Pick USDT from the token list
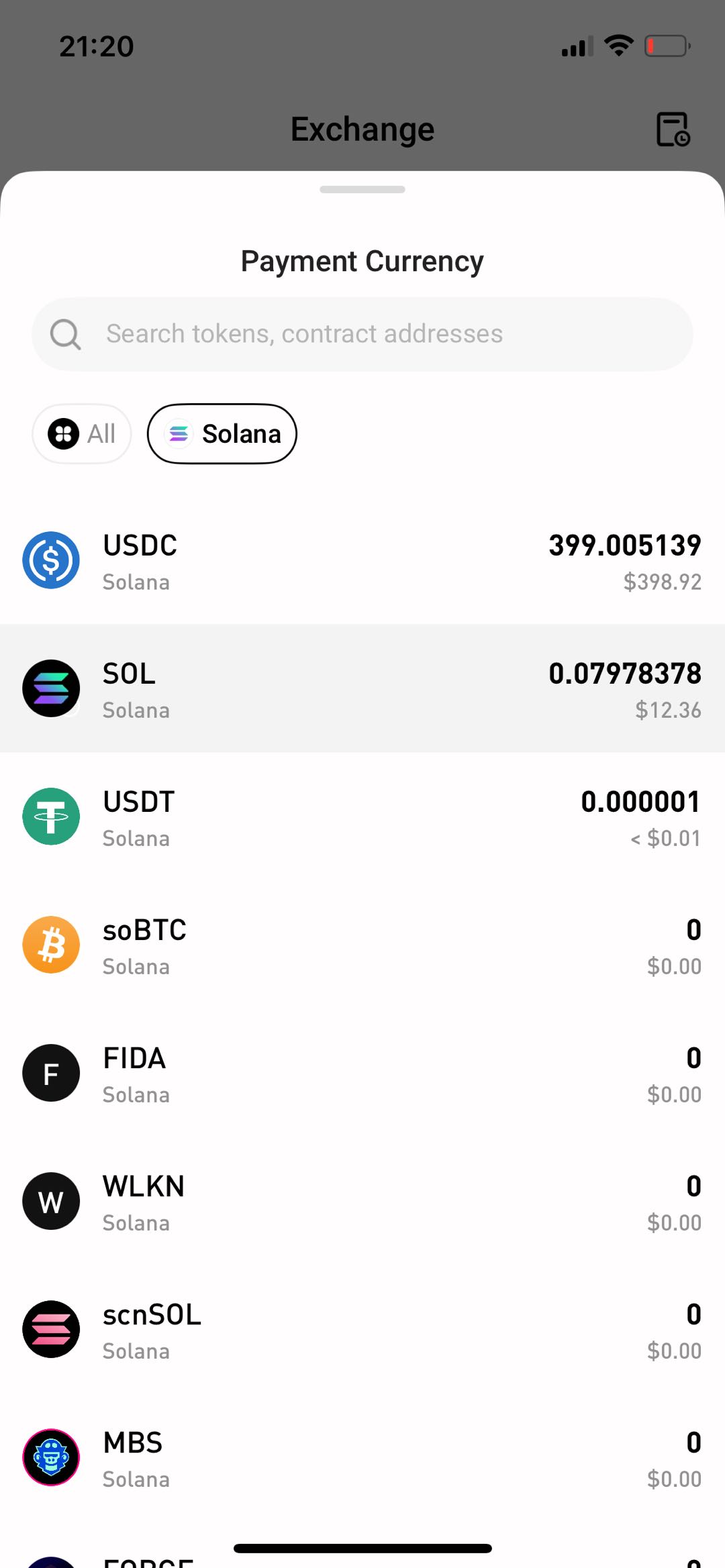The width and height of the screenshot is (725, 1568). coord(362,817)
